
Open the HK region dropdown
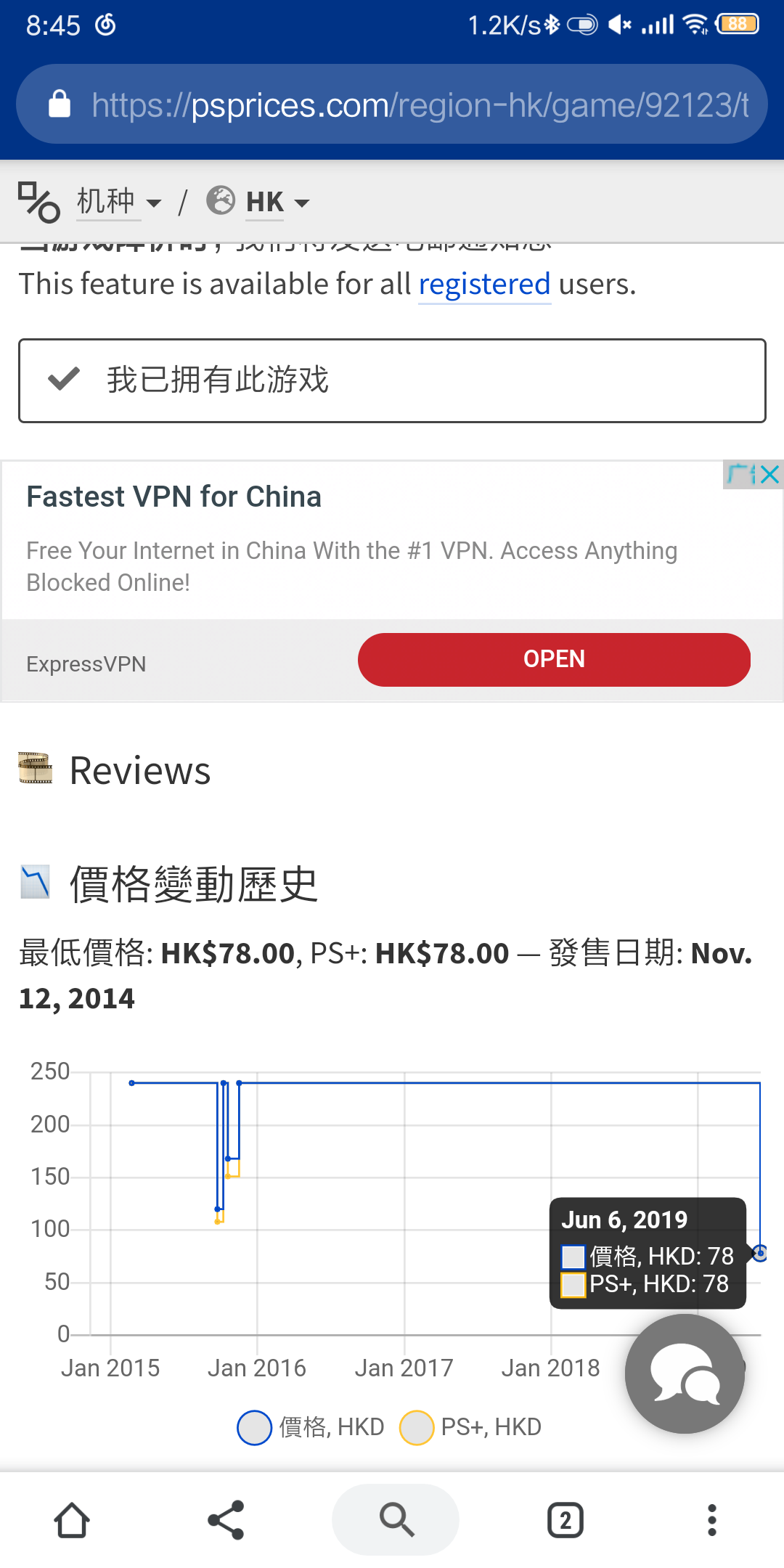[258, 202]
